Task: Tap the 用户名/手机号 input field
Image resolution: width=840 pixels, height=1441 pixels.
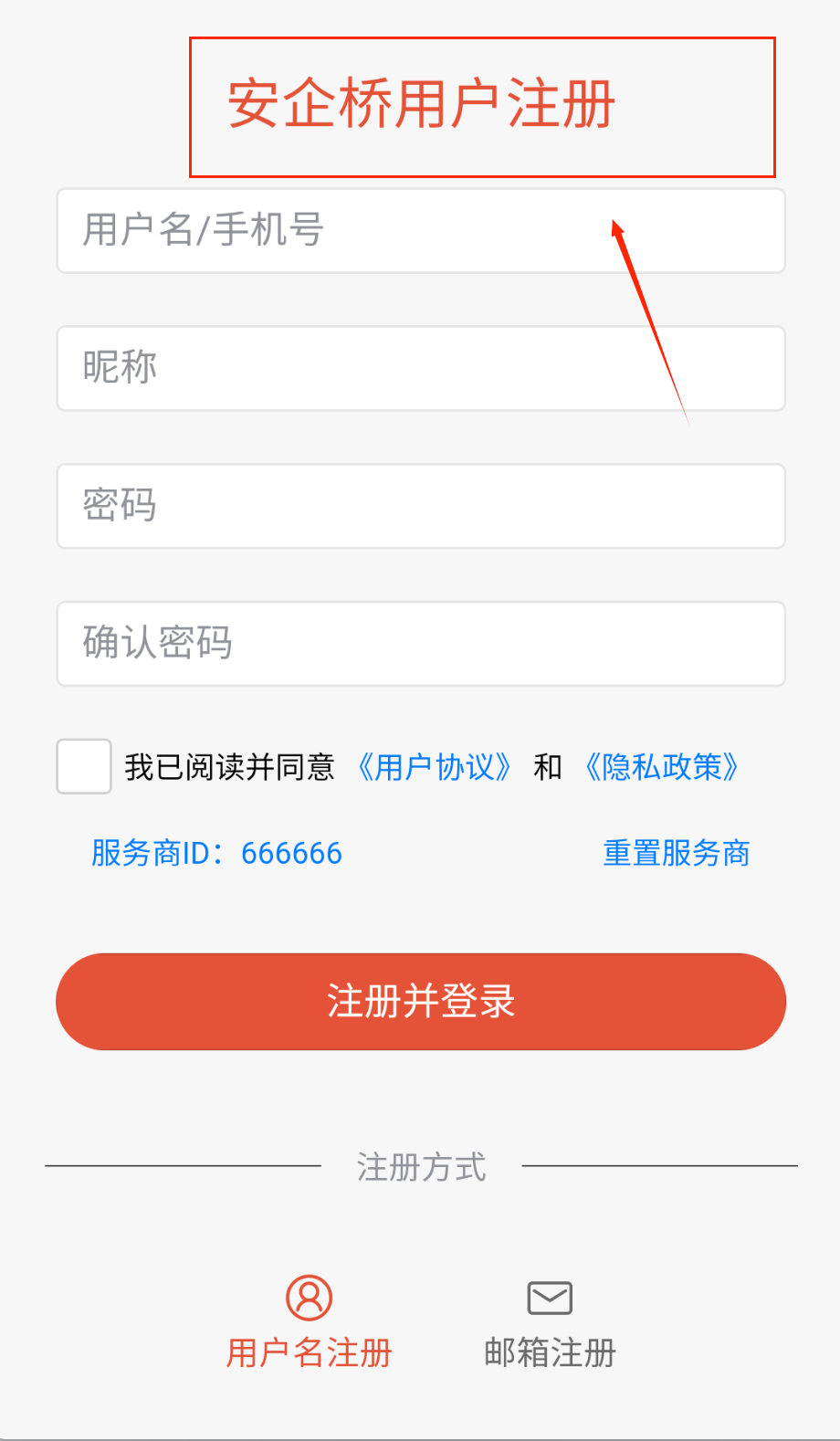Action: (420, 230)
